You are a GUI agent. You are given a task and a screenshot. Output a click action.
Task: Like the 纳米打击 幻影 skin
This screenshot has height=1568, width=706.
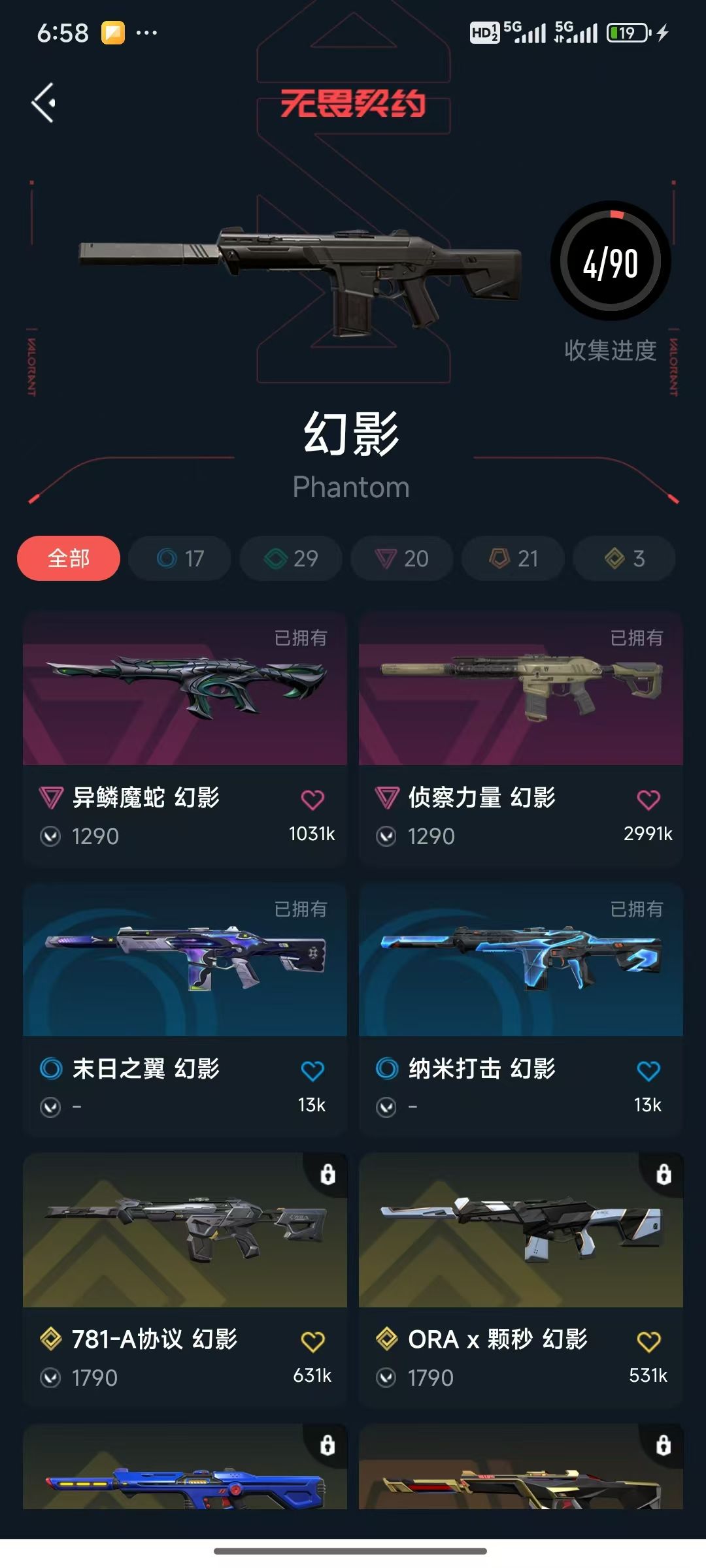click(648, 1070)
